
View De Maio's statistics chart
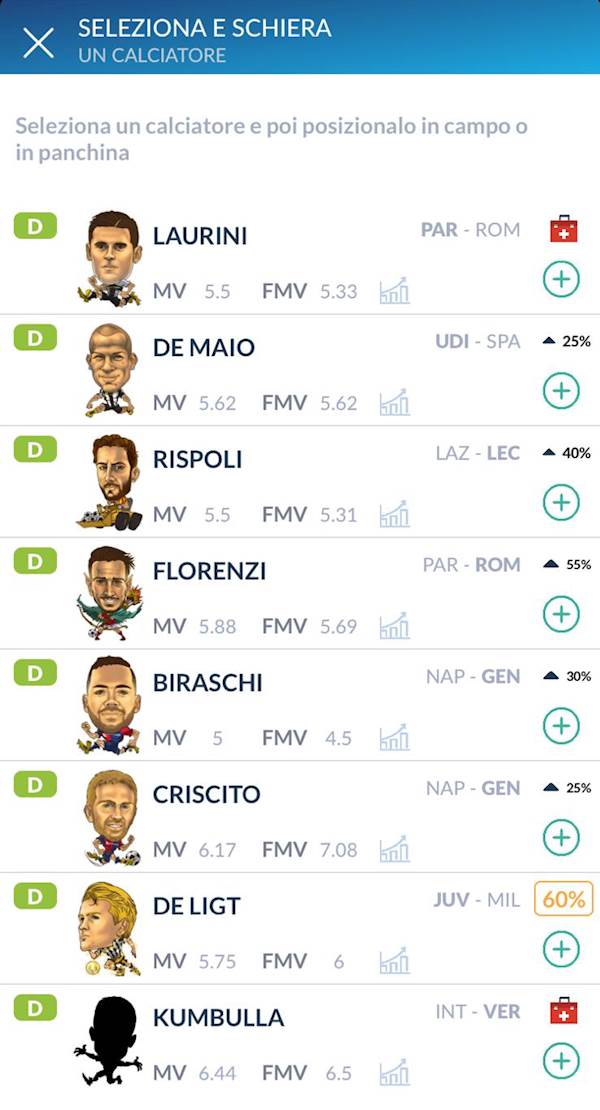pos(394,403)
